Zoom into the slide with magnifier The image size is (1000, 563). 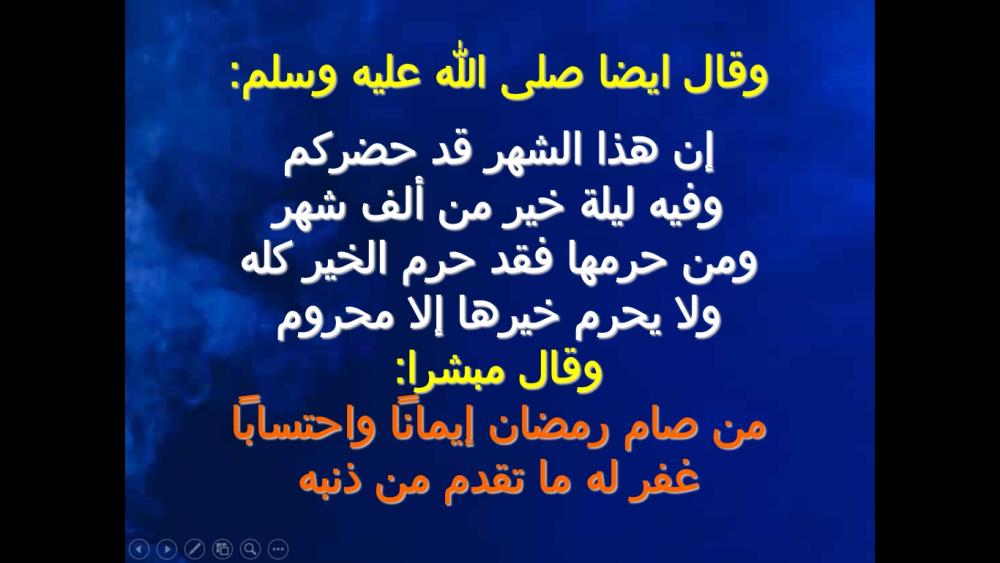250,548
